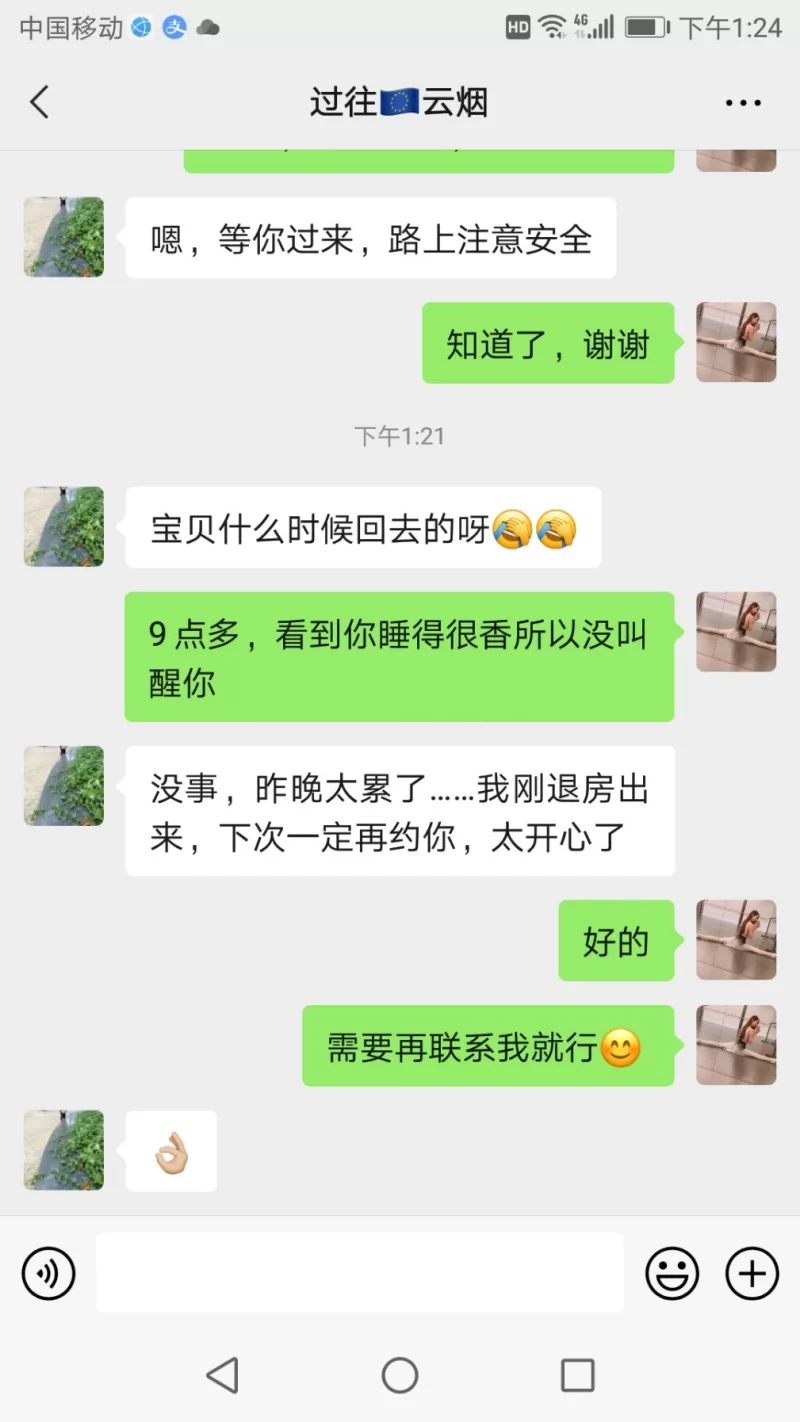The image size is (800, 1422).
Task: Go back from the 过往云烟 chat
Action: pos(40,102)
